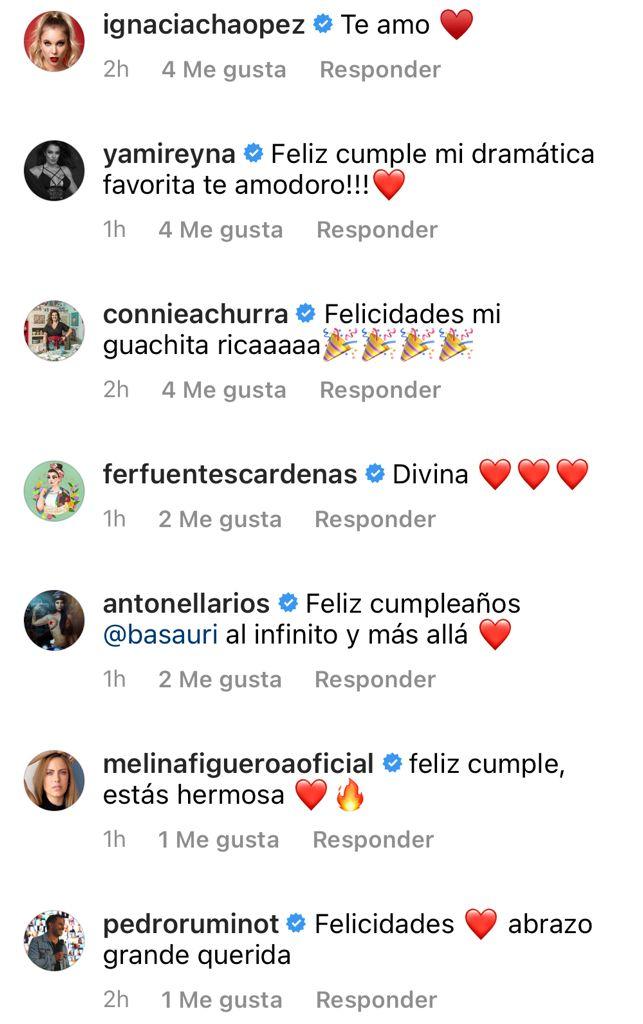Open pedroruminot's profile avatar
The width and height of the screenshot is (643, 1024).
point(54,940)
